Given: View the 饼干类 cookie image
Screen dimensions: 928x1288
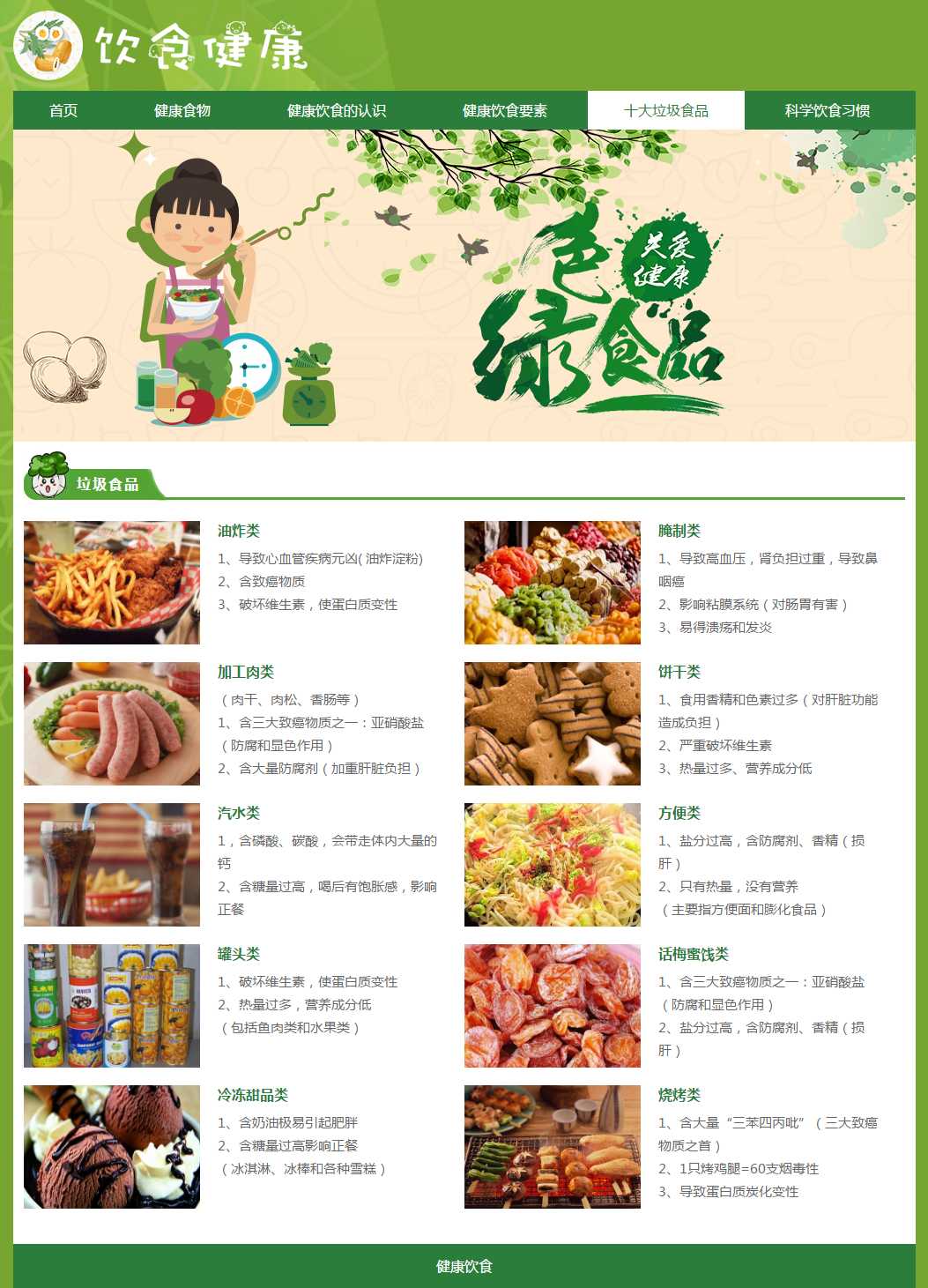Looking at the screenshot, I should (x=553, y=724).
